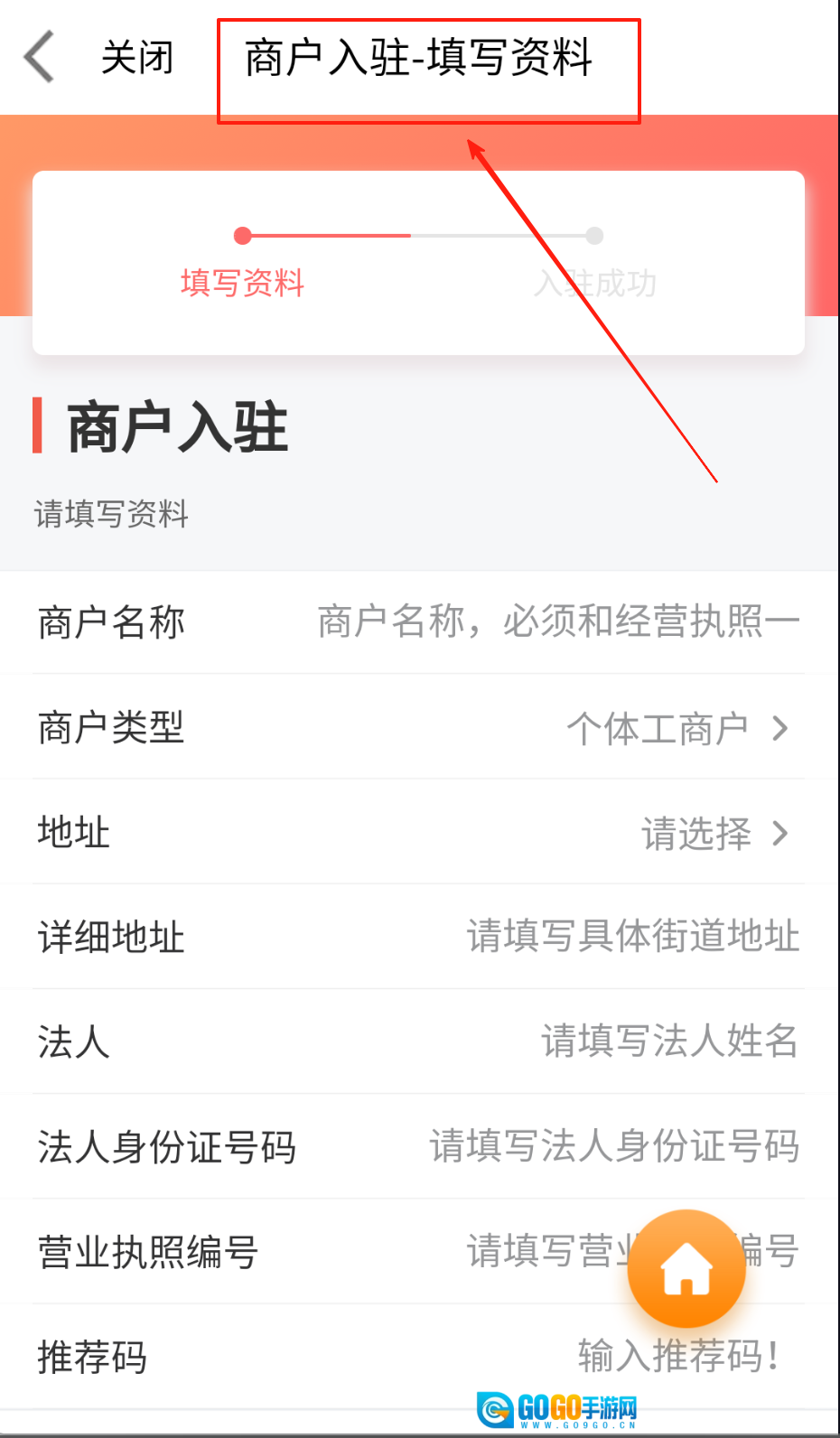Tap the 推荐码 referral code field
Screen dimensions: 840x1438
(x=677, y=1356)
